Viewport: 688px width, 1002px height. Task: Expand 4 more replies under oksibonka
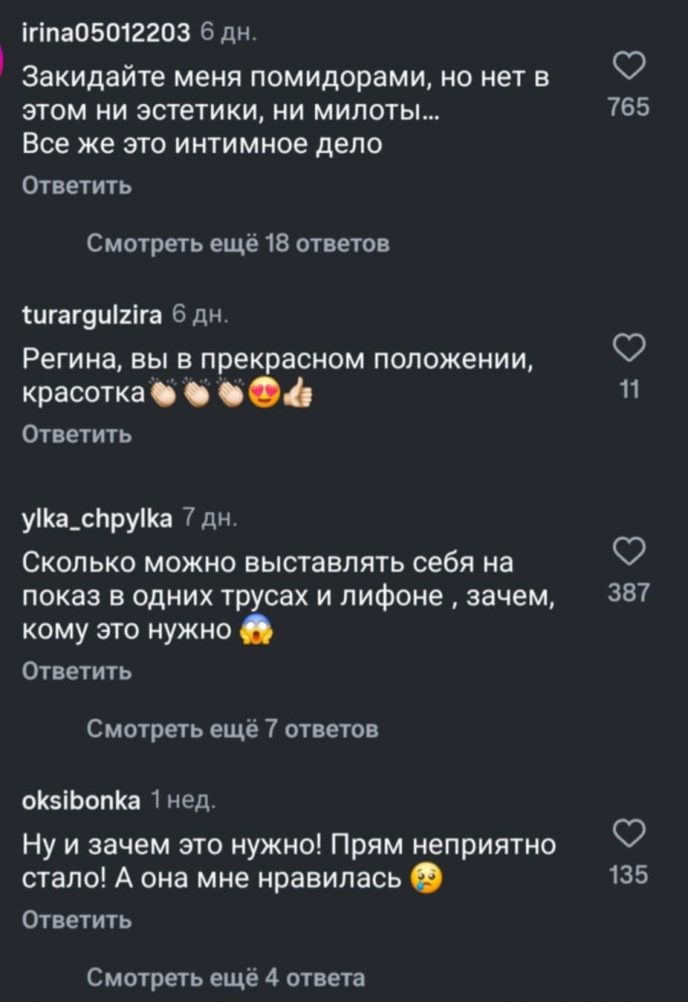(x=225, y=977)
